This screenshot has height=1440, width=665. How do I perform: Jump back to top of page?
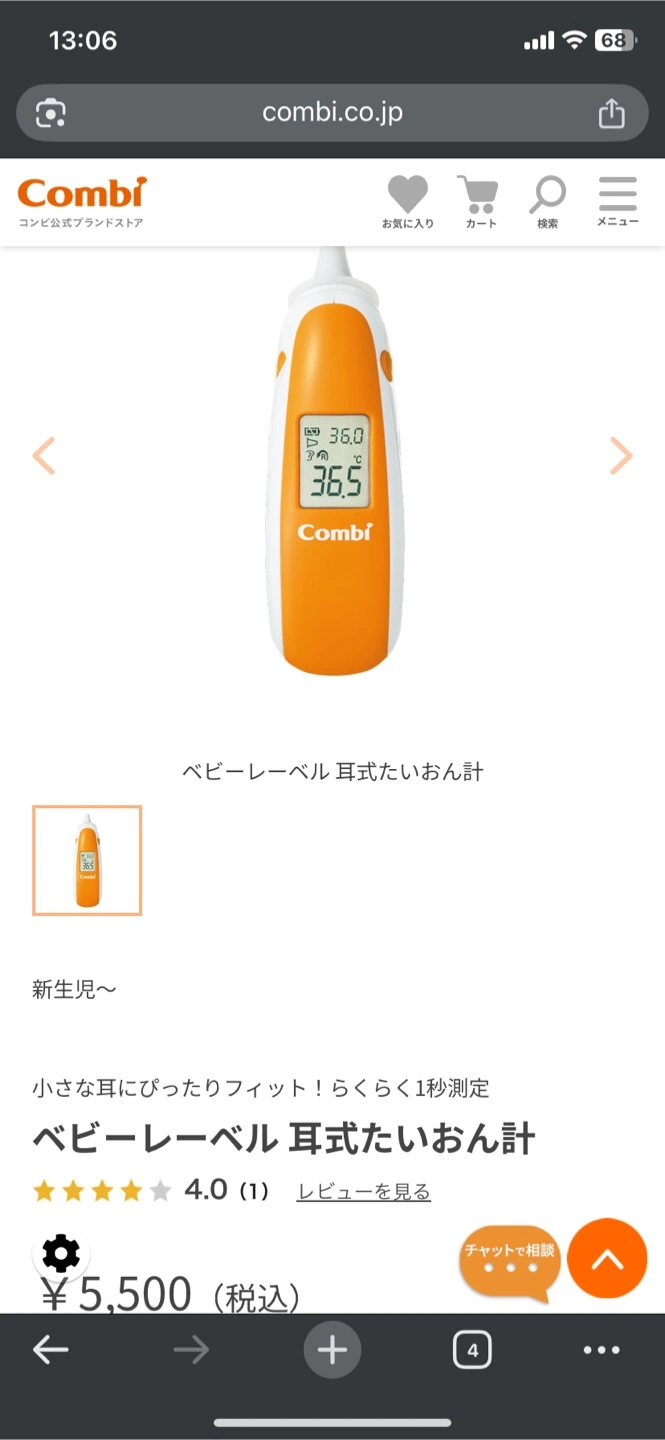606,1259
